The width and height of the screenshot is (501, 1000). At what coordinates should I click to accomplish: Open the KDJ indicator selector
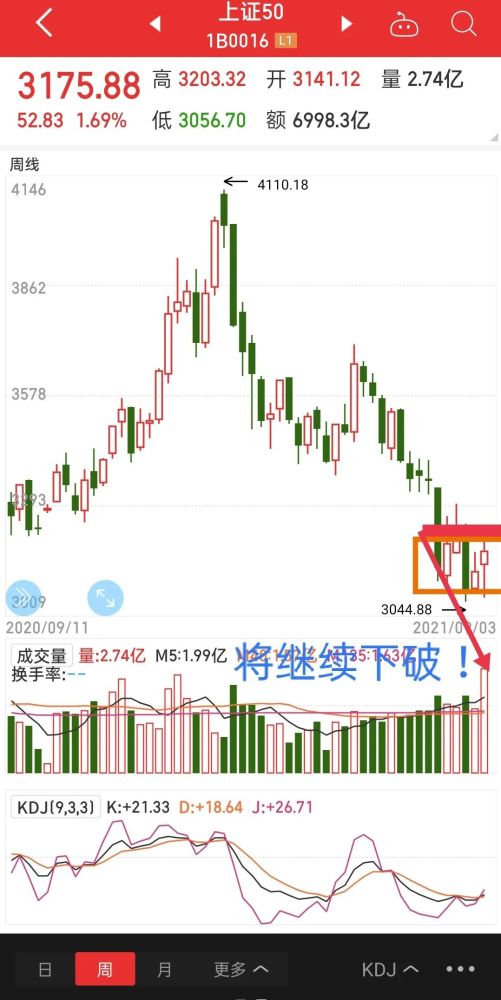click(390, 970)
